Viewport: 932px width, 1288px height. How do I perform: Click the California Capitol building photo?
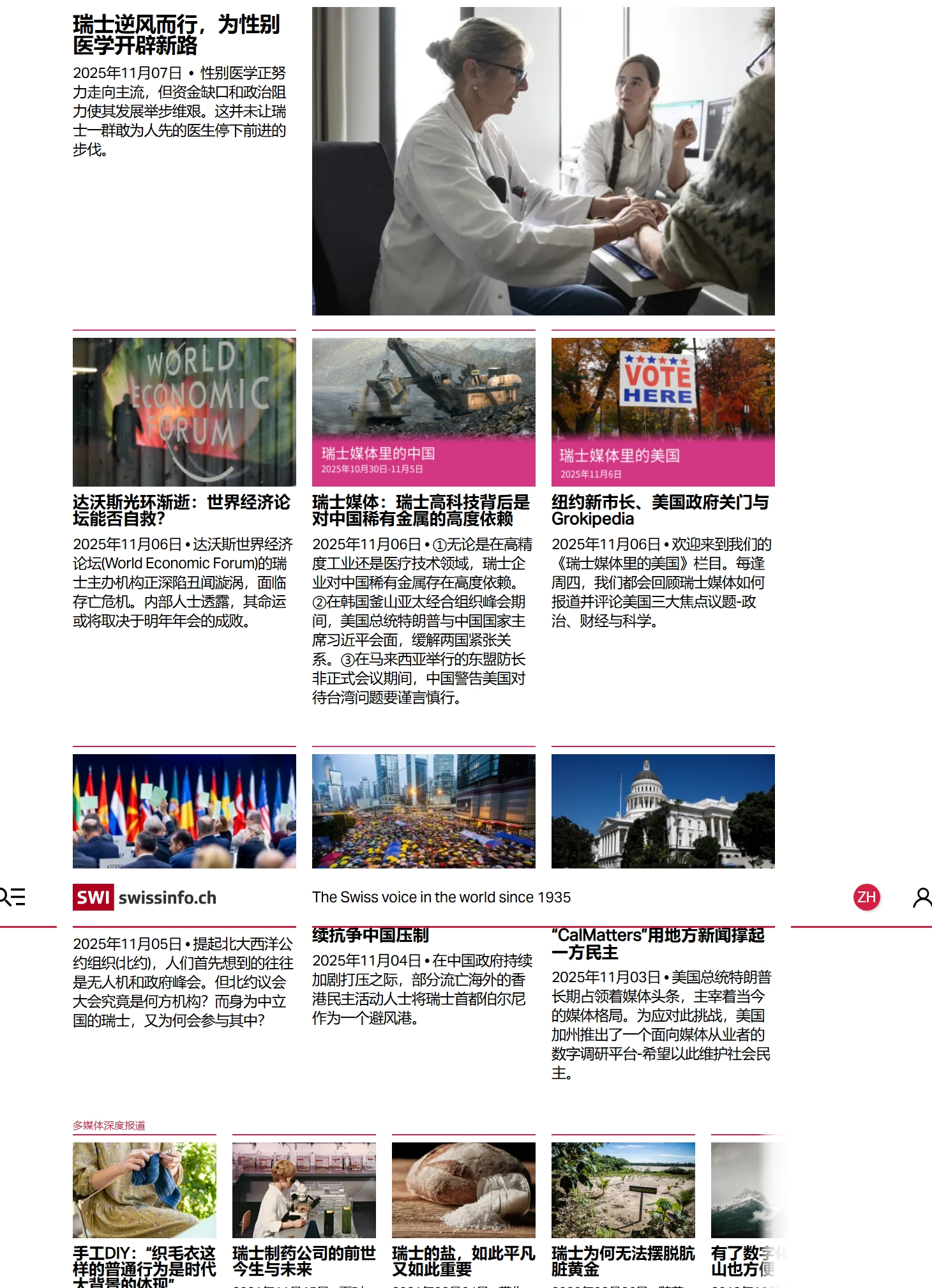tap(664, 811)
